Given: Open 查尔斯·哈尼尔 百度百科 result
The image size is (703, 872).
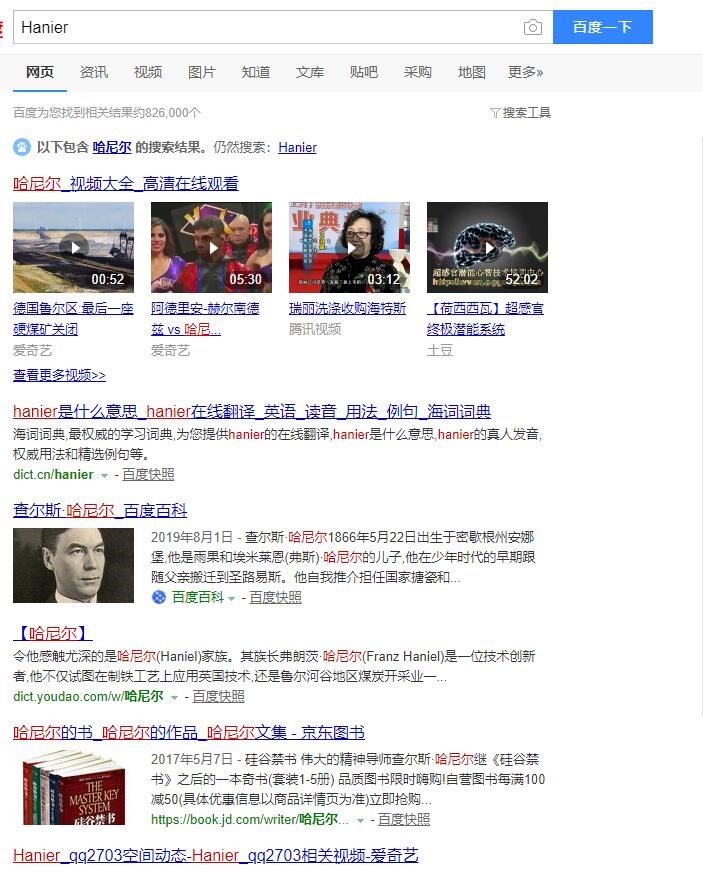Looking at the screenshot, I should [100, 510].
